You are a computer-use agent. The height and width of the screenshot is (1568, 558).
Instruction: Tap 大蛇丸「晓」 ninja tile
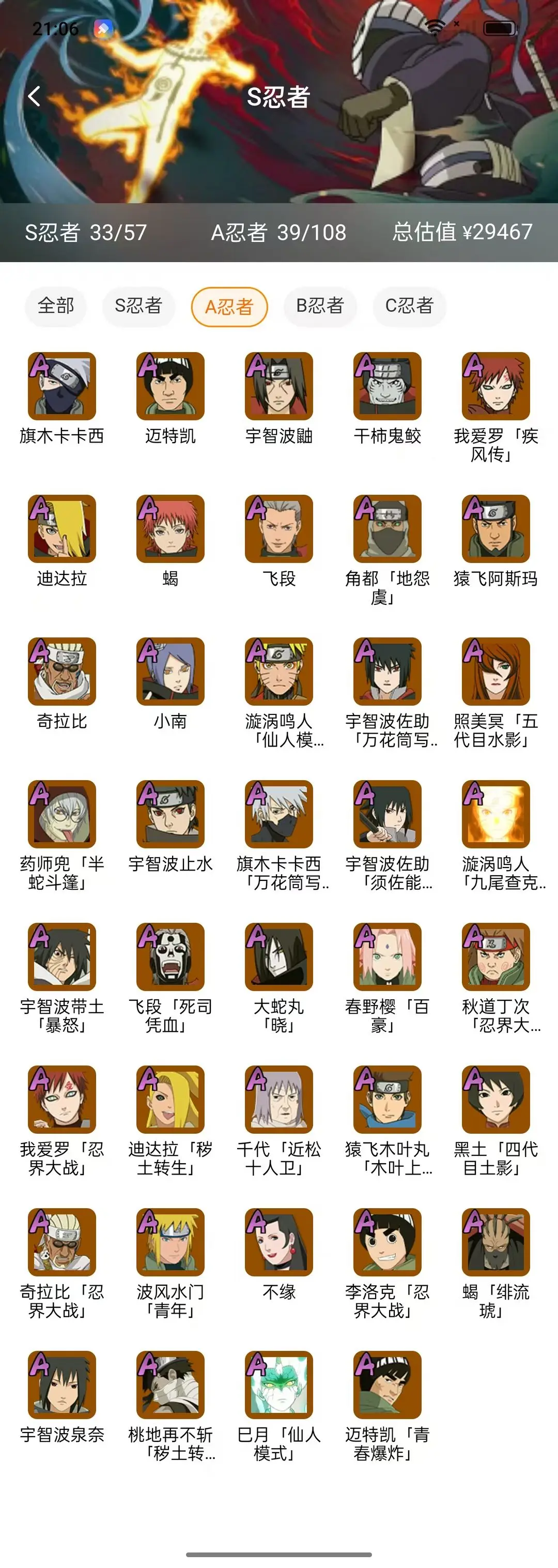(278, 978)
